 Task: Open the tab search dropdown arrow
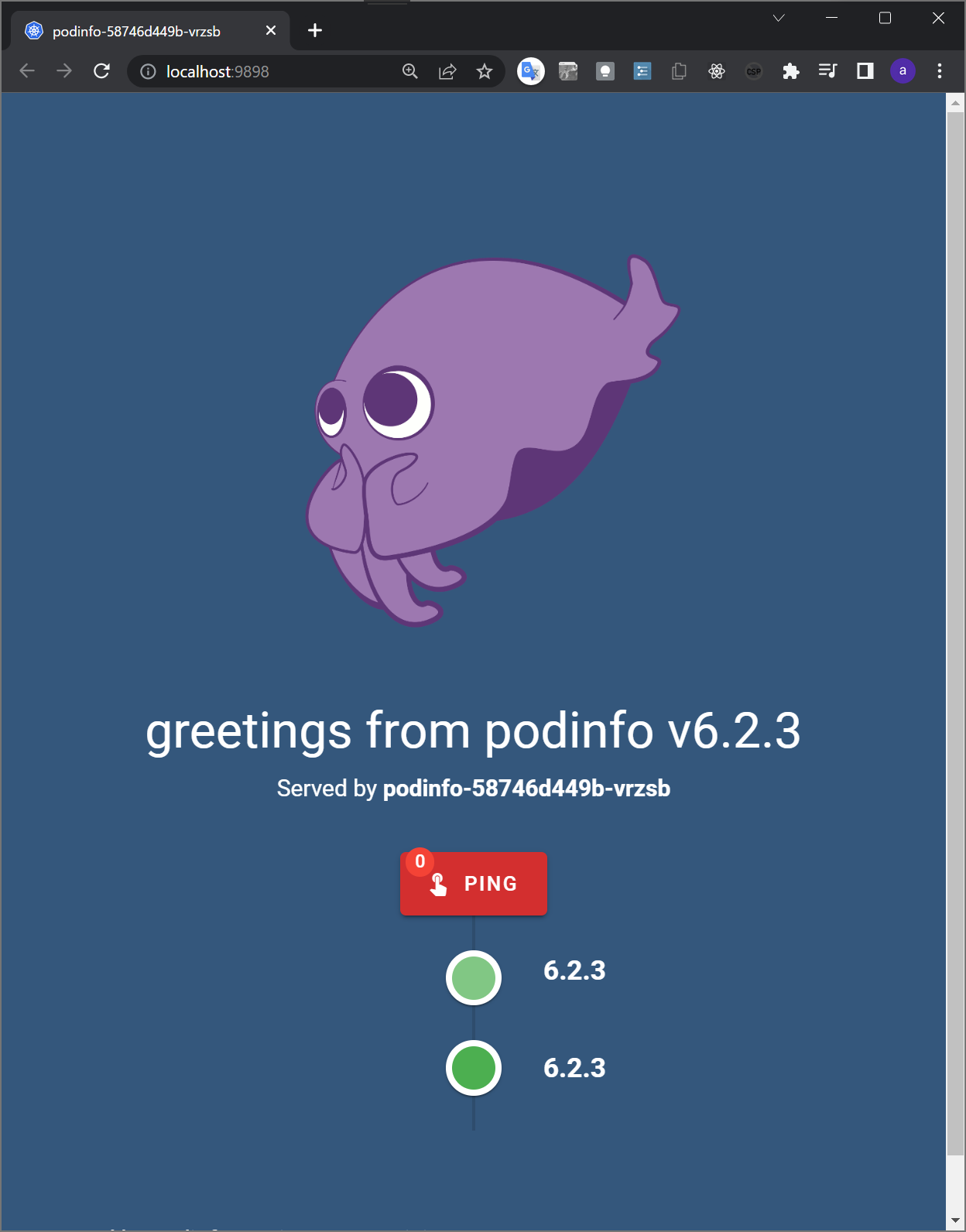click(779, 18)
